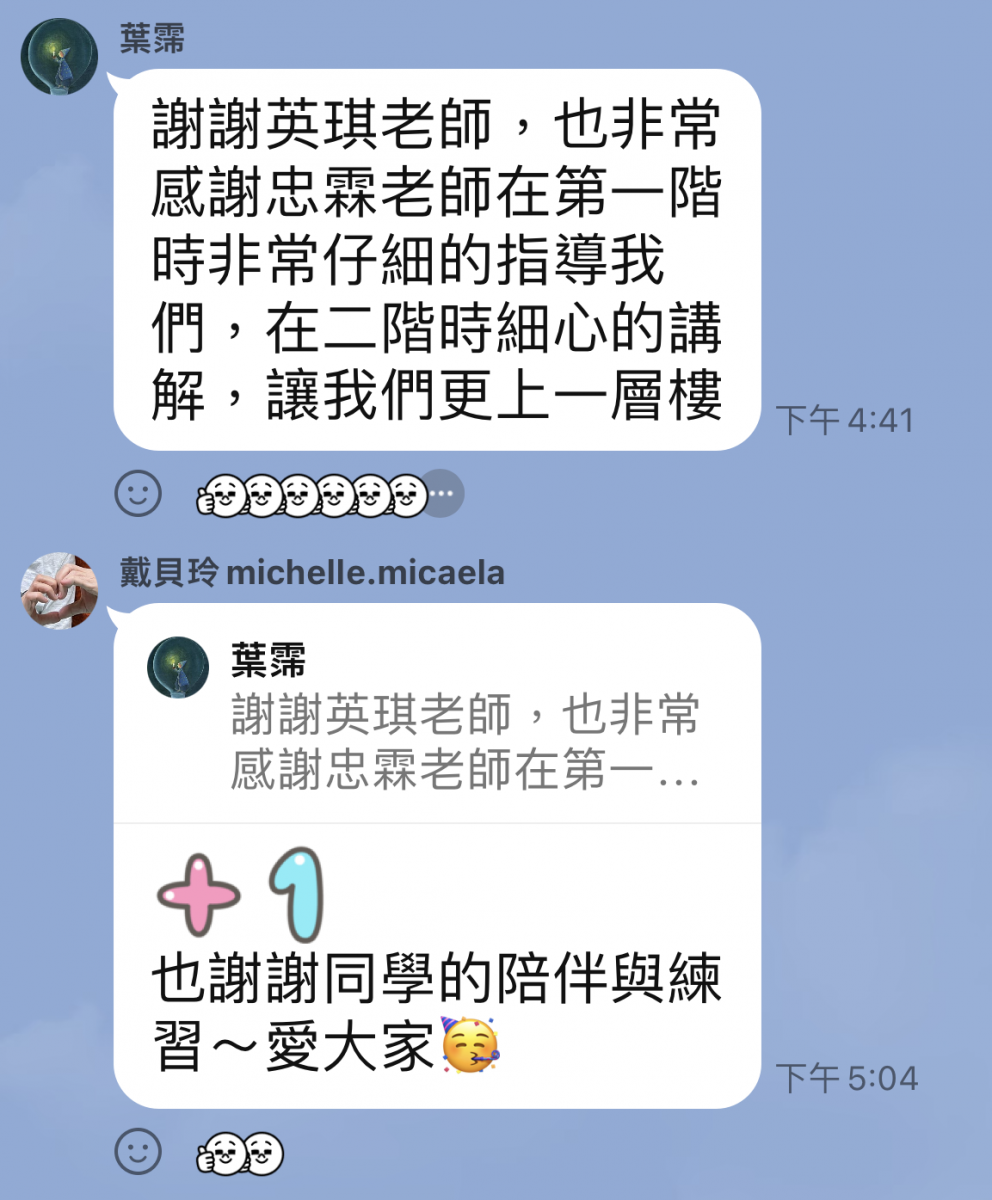View who reacted to 戴貝玲's message

241,1154
